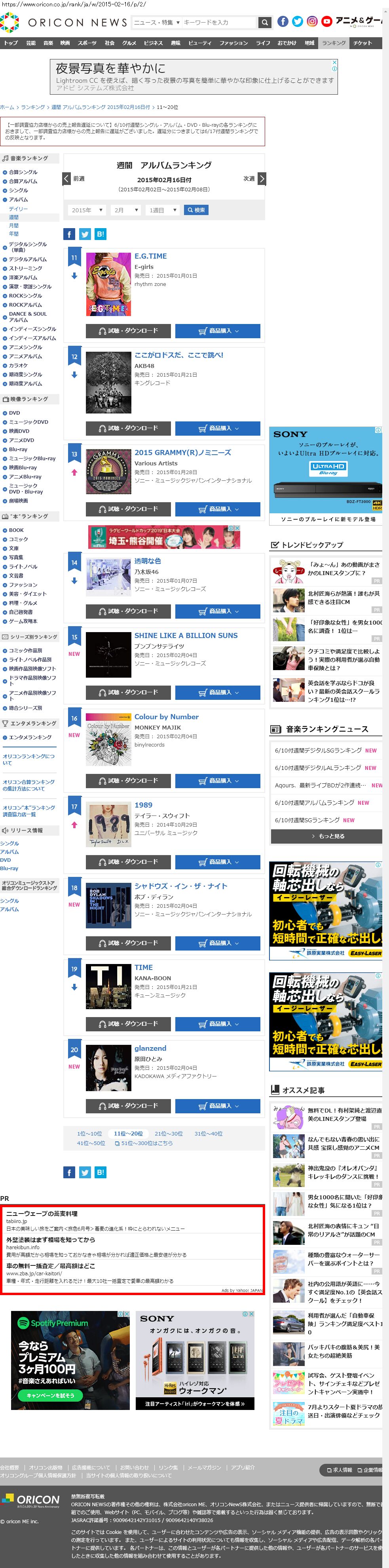Tap 商品購入 for 透明な色 album
This screenshot has height=1568, width=389.
point(218,611)
